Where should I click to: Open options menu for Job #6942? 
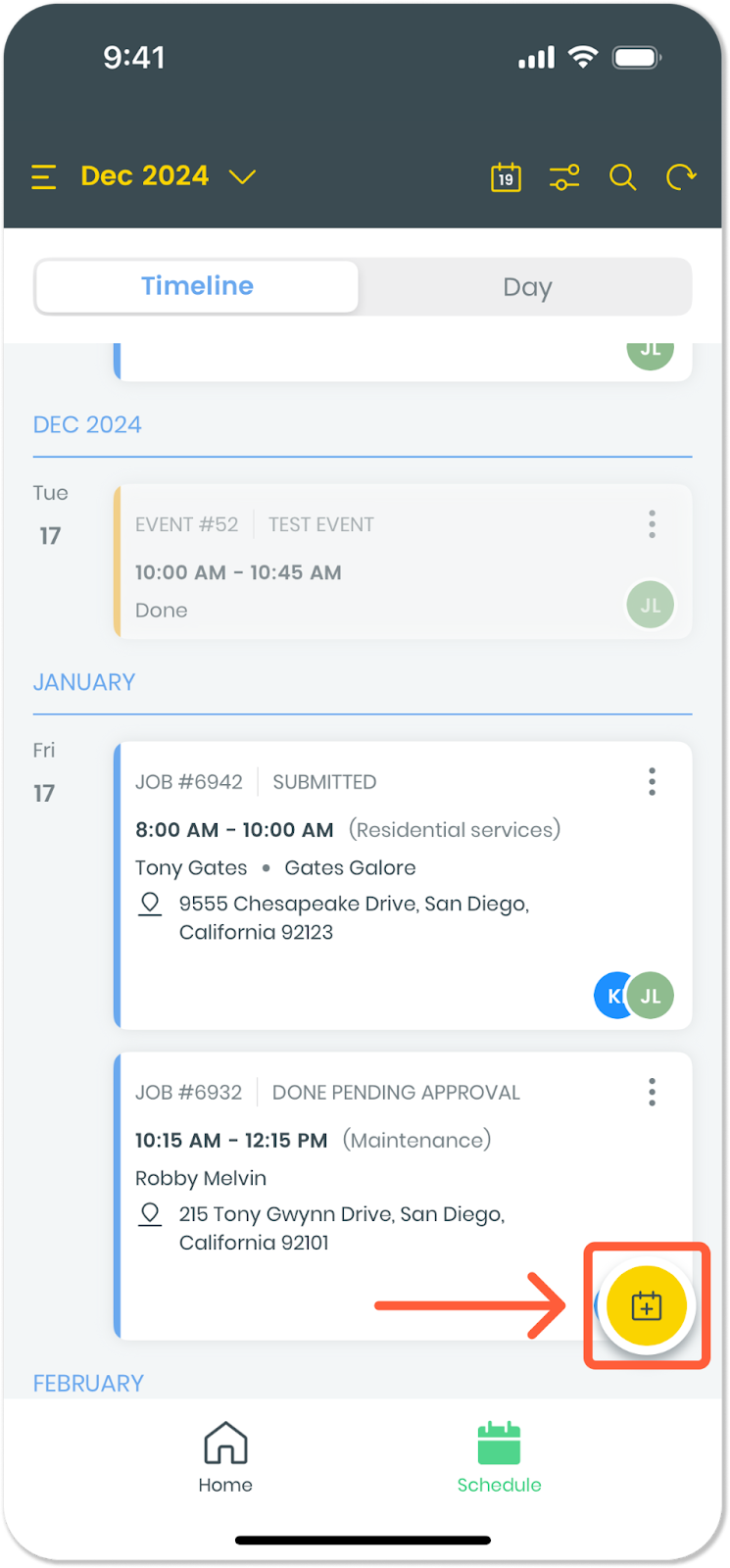coord(652,782)
